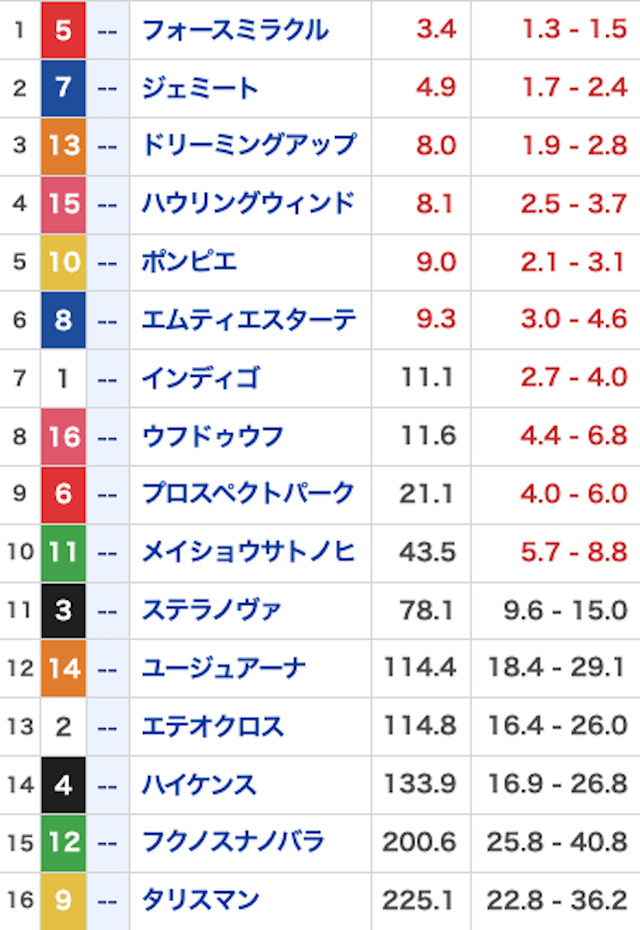Screen dimensions: 640x930
Task: View details for ウフドゥウフ
Action: click(212, 435)
